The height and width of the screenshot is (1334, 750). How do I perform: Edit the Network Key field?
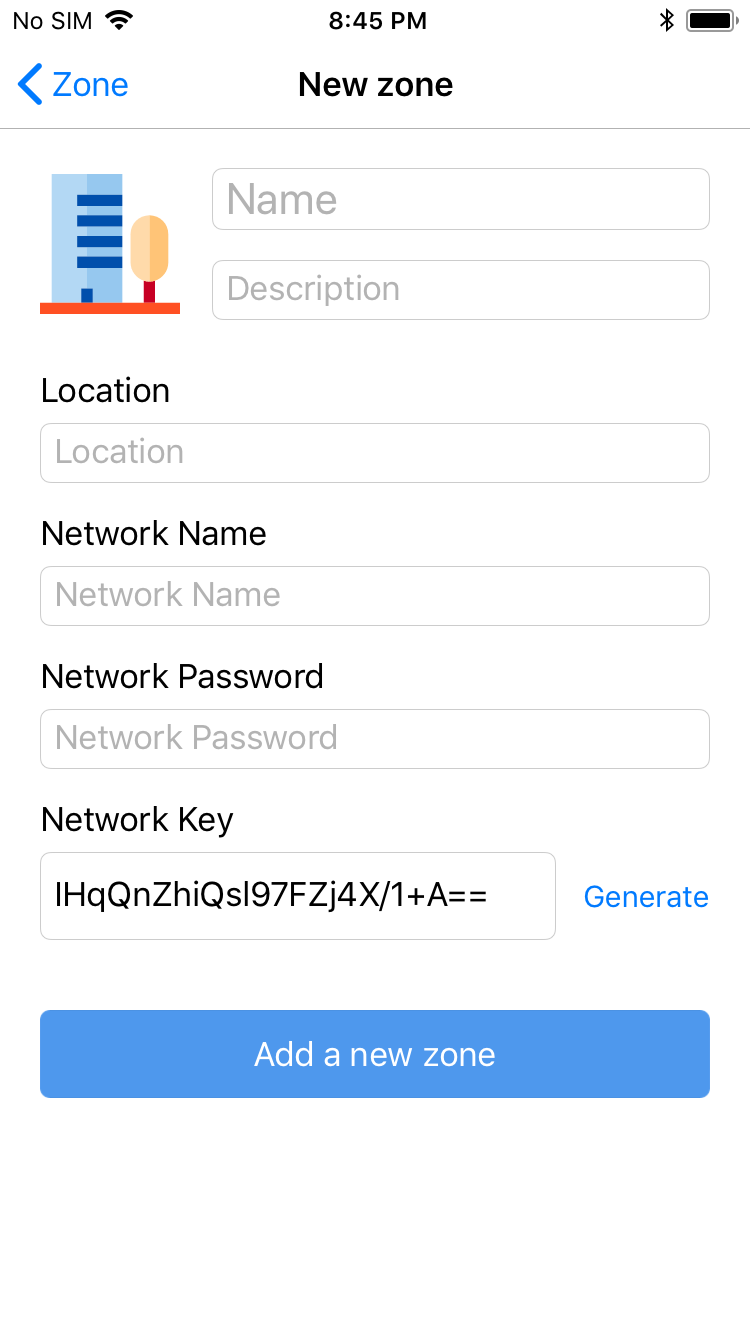point(298,896)
